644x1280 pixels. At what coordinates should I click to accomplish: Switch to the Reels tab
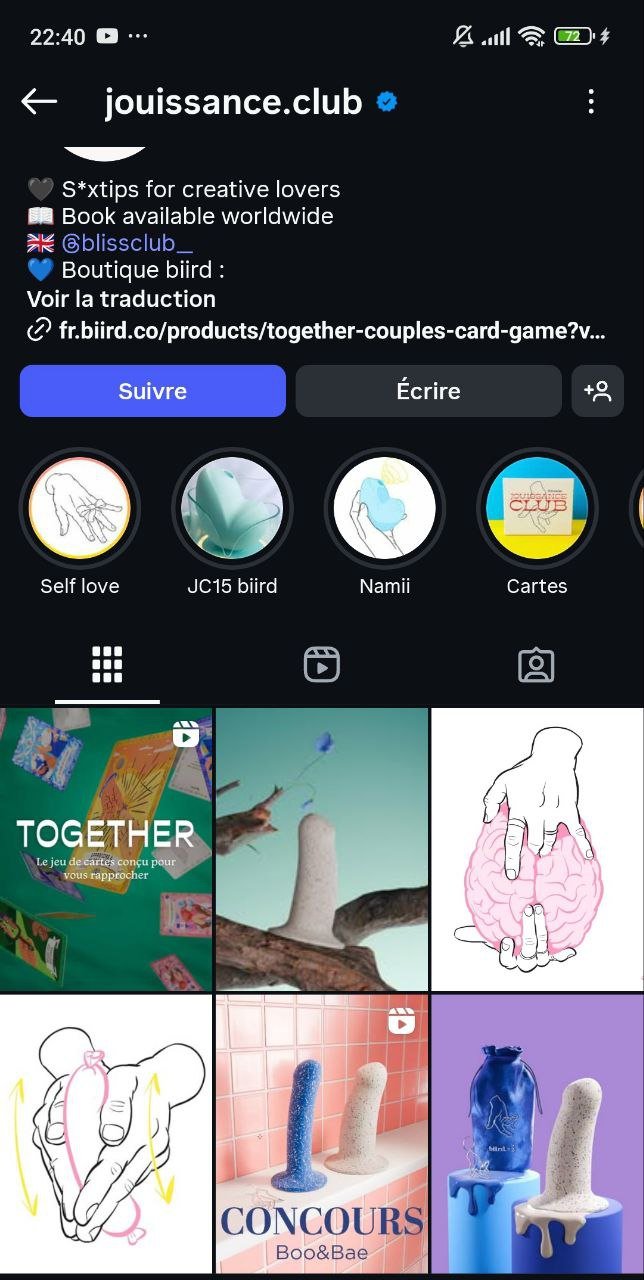pos(322,664)
